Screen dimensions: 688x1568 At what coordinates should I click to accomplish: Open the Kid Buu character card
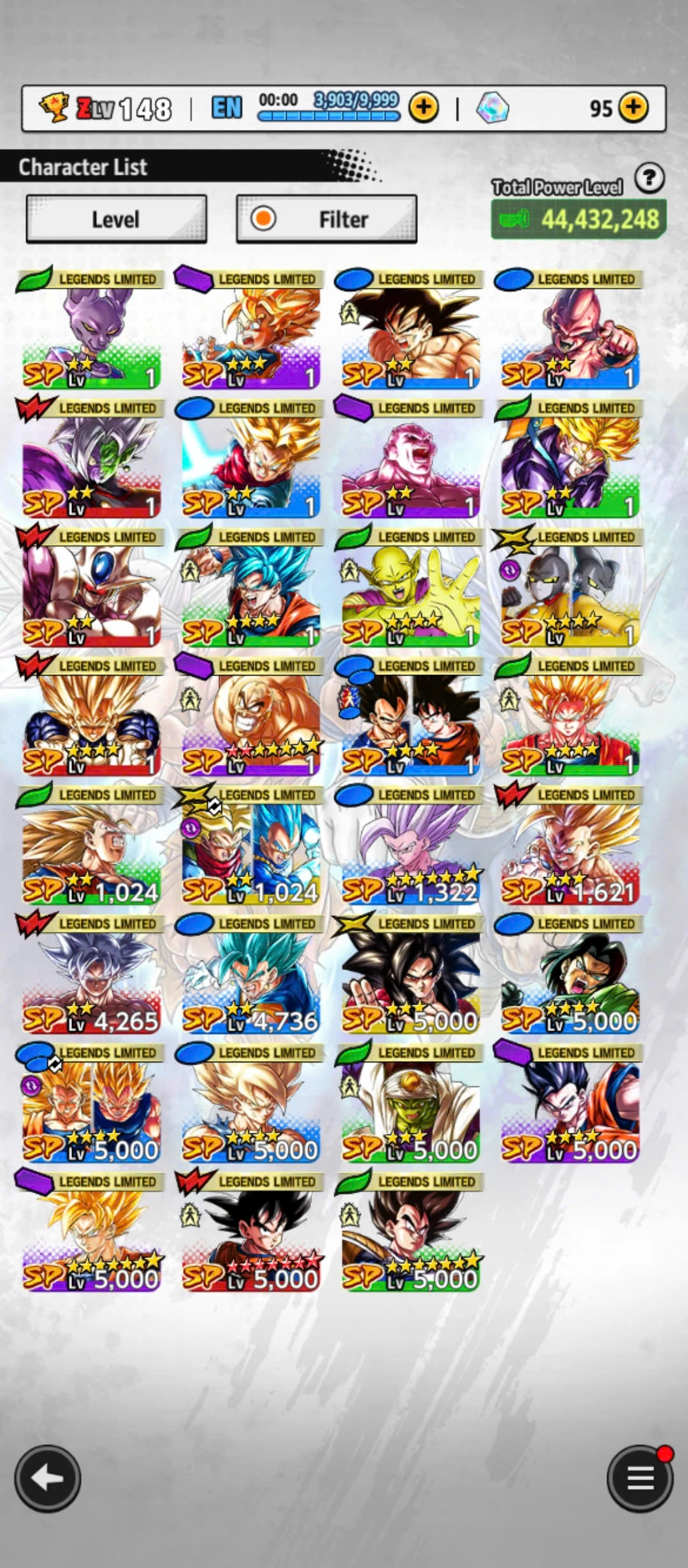(x=570, y=331)
